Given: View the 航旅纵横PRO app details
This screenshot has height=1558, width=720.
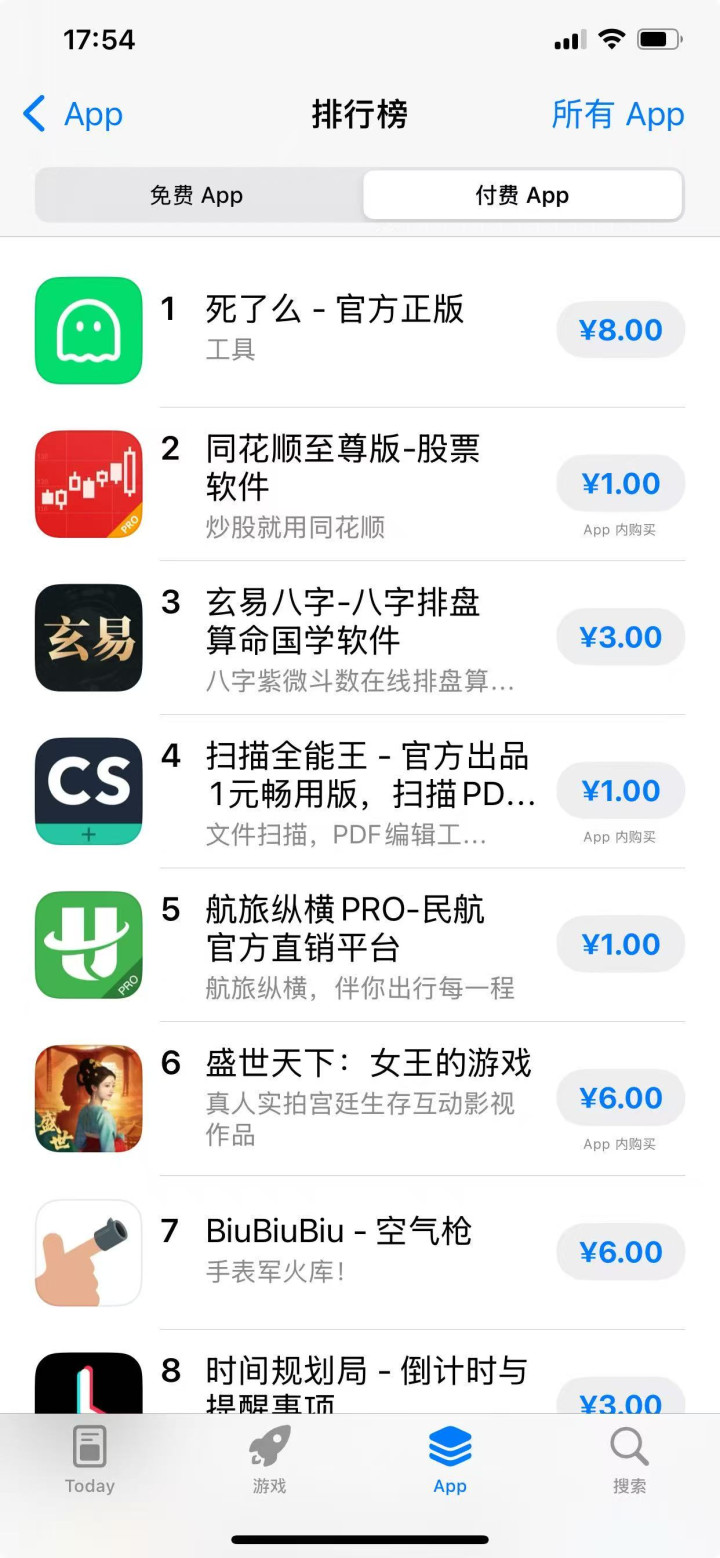Looking at the screenshot, I should pyautogui.click(x=345, y=928).
